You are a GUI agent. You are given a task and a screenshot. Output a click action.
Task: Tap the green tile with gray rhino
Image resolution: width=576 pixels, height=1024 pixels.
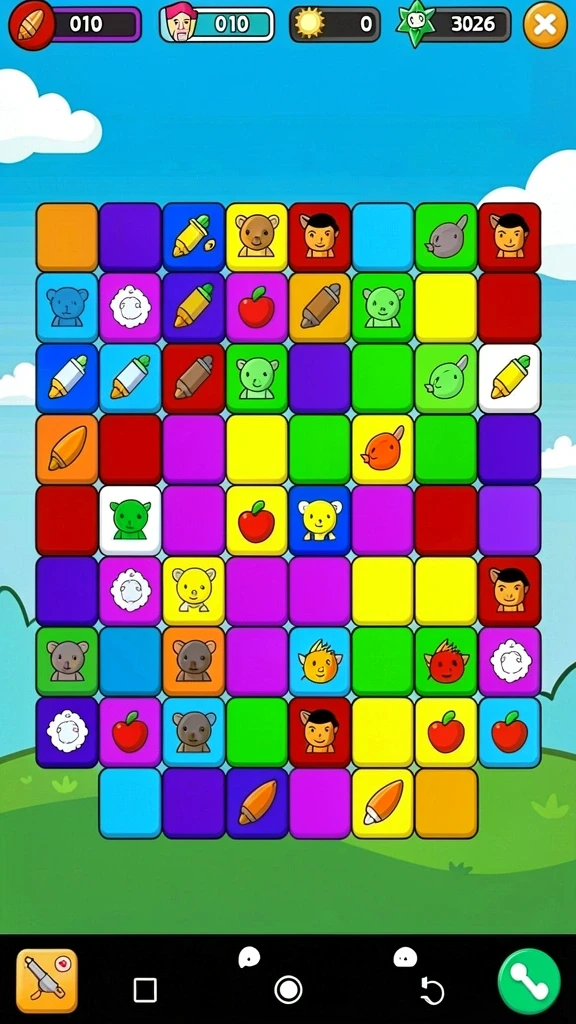446,237
